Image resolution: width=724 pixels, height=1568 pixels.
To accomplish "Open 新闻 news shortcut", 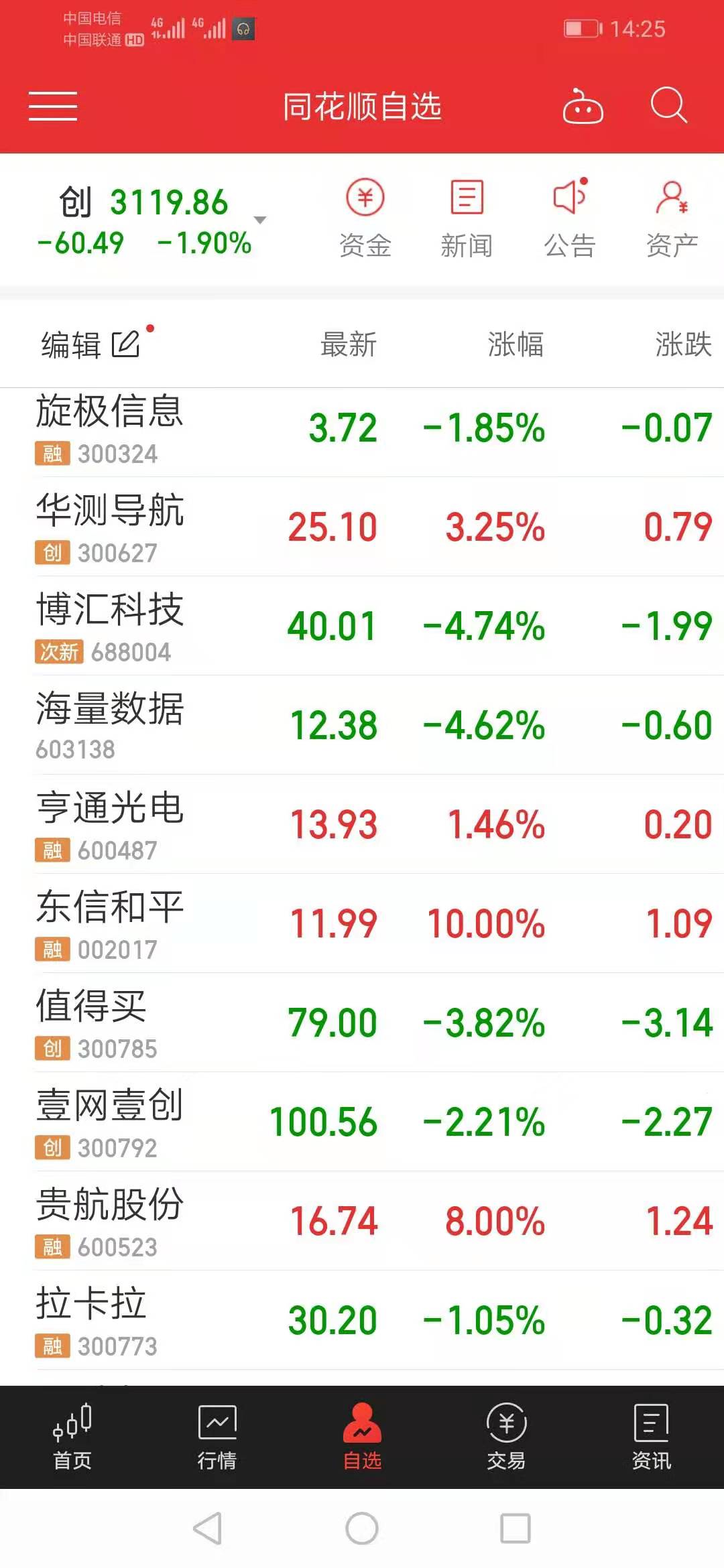I will [x=467, y=218].
